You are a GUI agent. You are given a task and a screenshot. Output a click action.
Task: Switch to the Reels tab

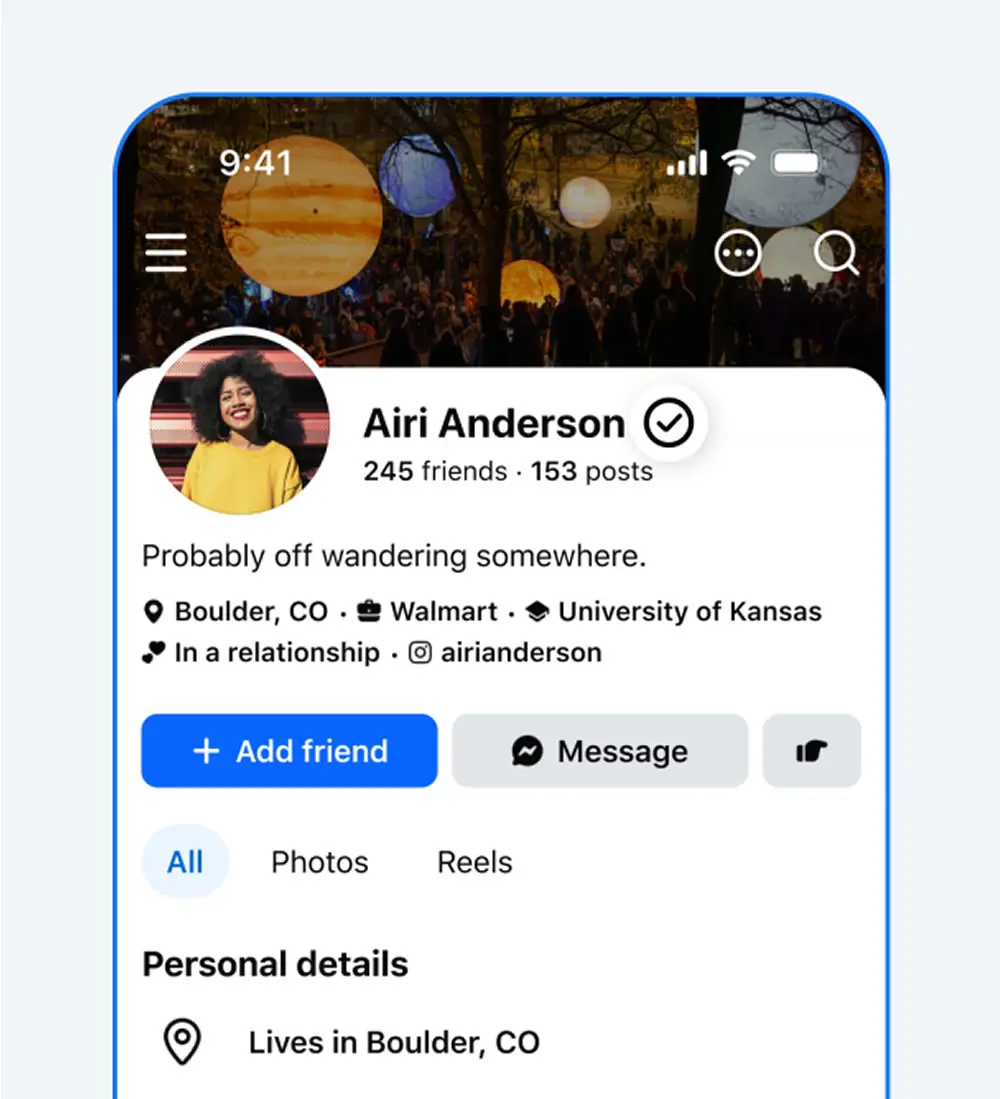pyautogui.click(x=474, y=862)
